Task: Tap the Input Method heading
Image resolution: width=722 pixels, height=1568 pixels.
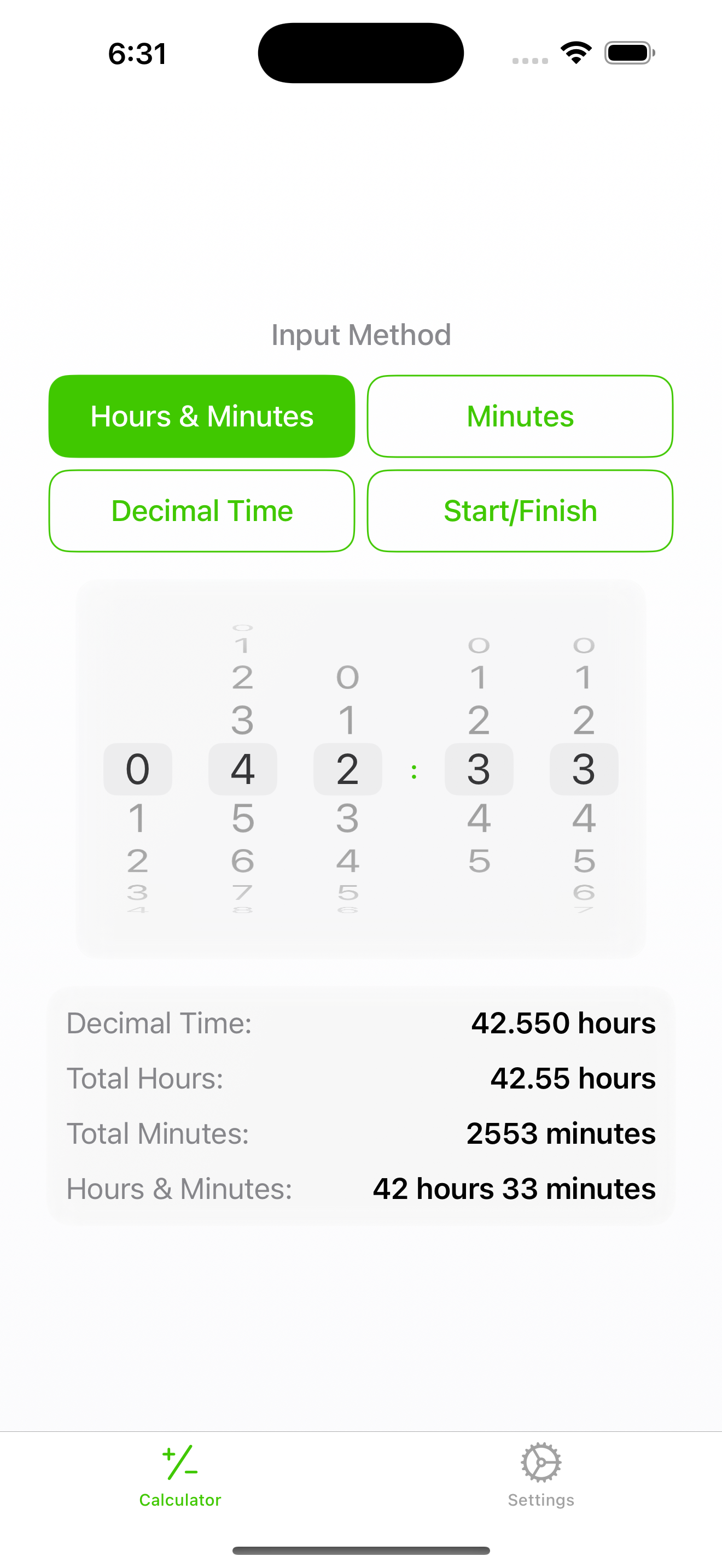Action: coord(360,334)
